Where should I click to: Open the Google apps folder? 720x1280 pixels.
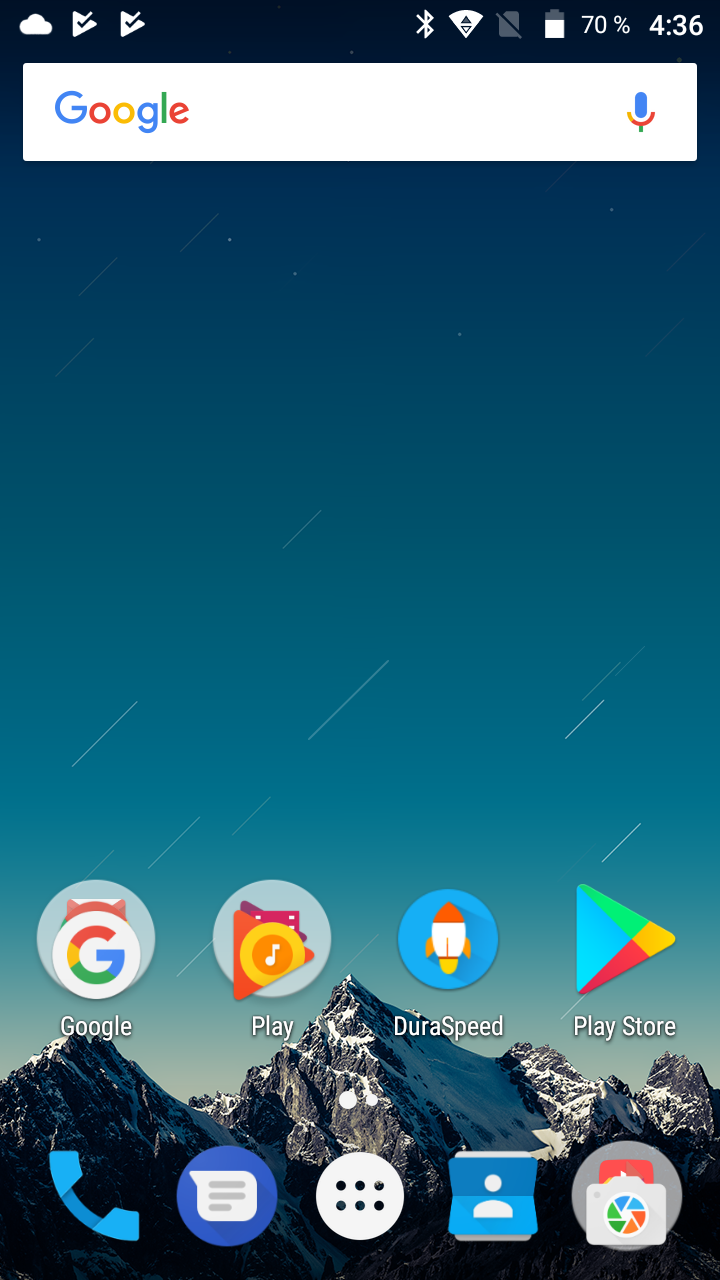point(96,940)
